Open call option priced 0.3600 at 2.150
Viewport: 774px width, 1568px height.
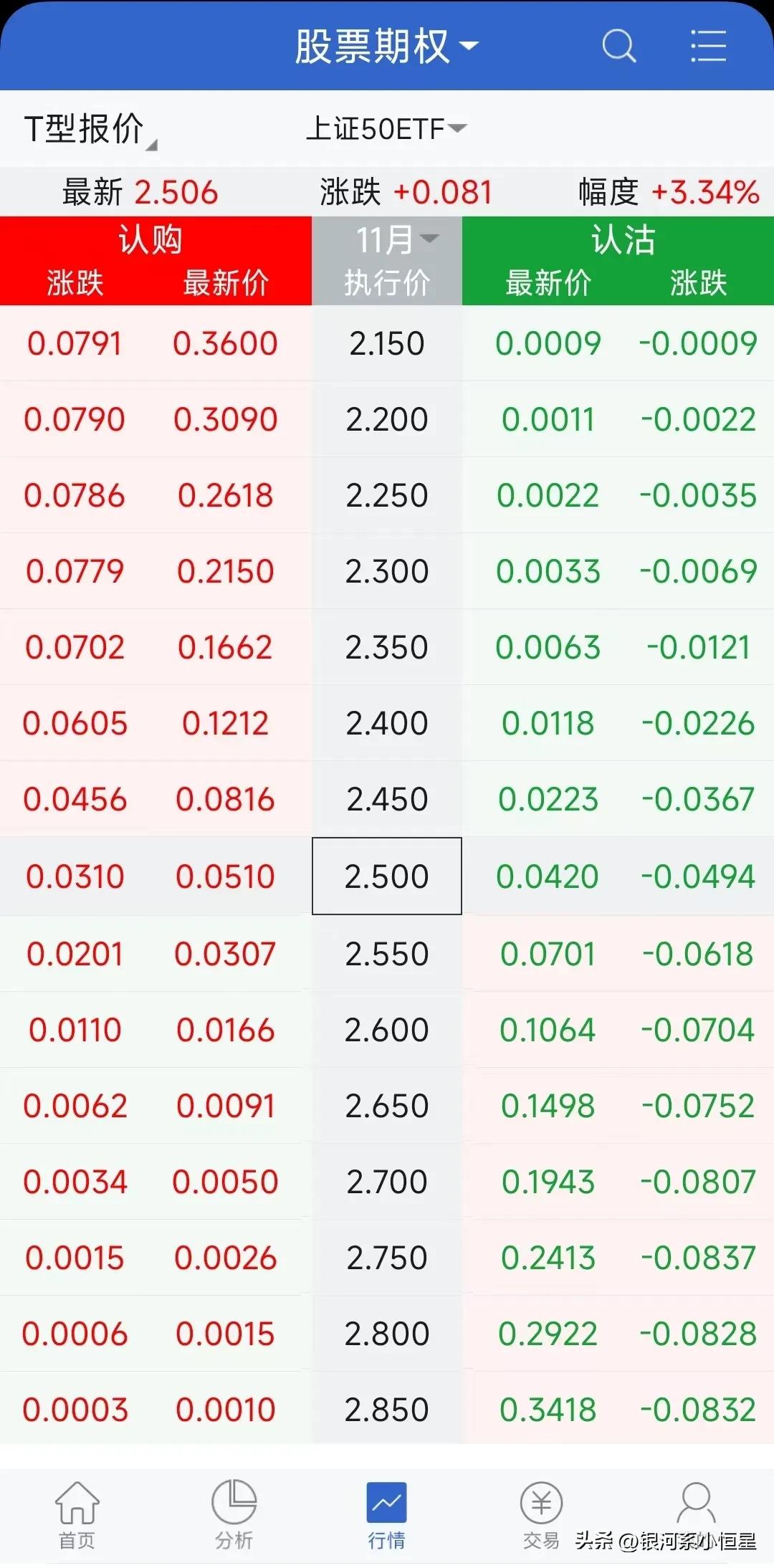pyautogui.click(x=225, y=343)
